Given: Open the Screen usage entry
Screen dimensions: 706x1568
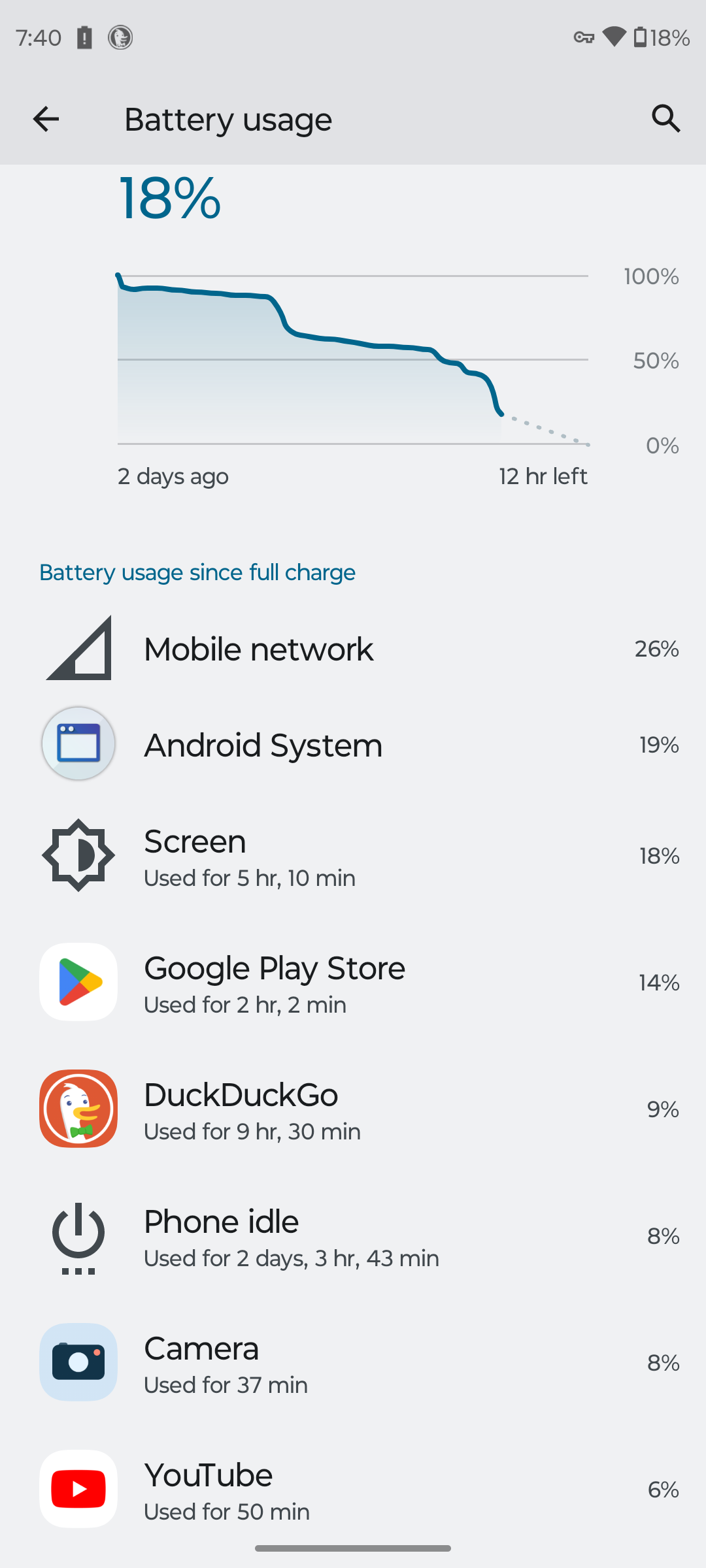Looking at the screenshot, I should (x=353, y=855).
